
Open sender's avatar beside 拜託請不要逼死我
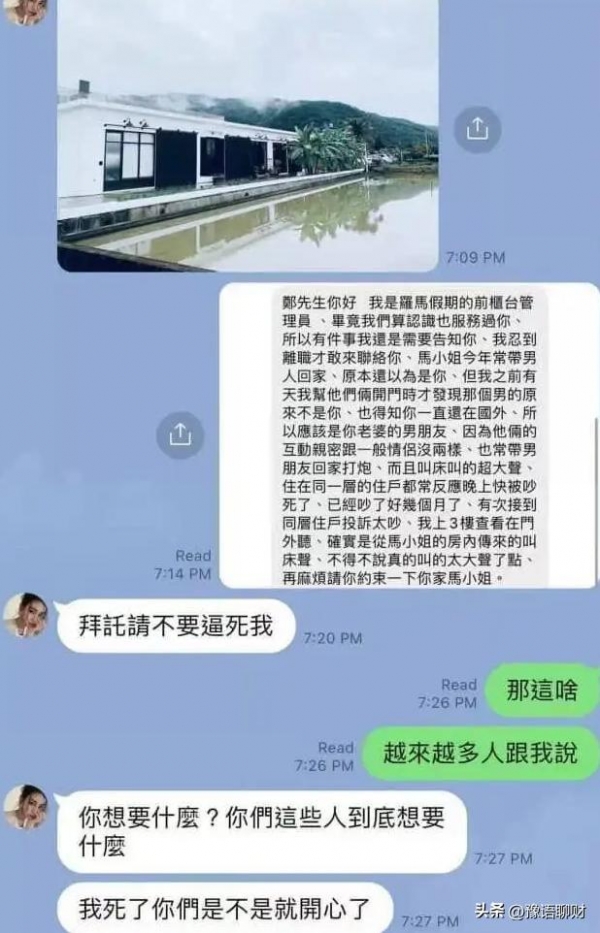coord(25,615)
